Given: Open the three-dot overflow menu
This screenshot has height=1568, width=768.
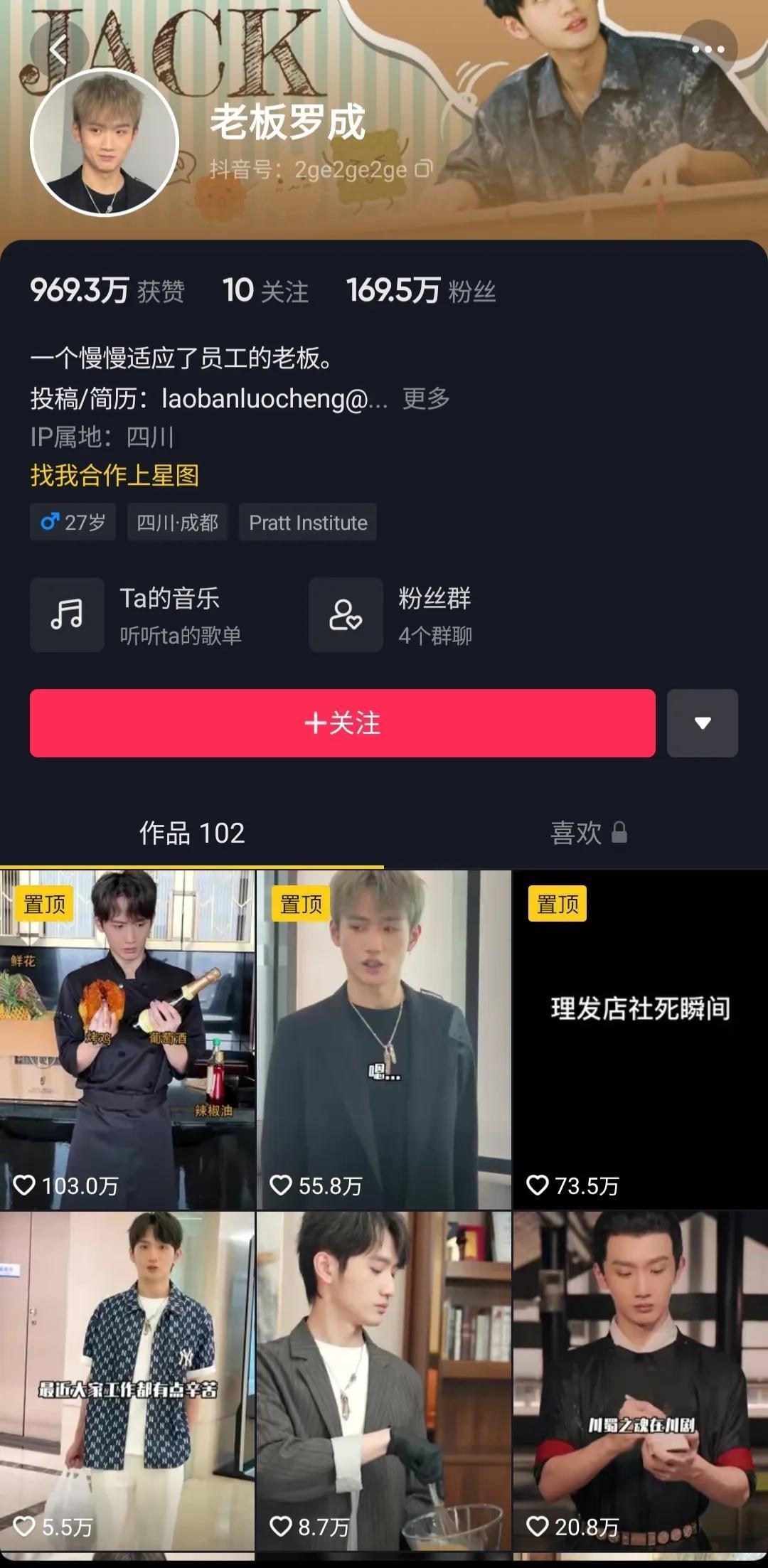Looking at the screenshot, I should [708, 49].
